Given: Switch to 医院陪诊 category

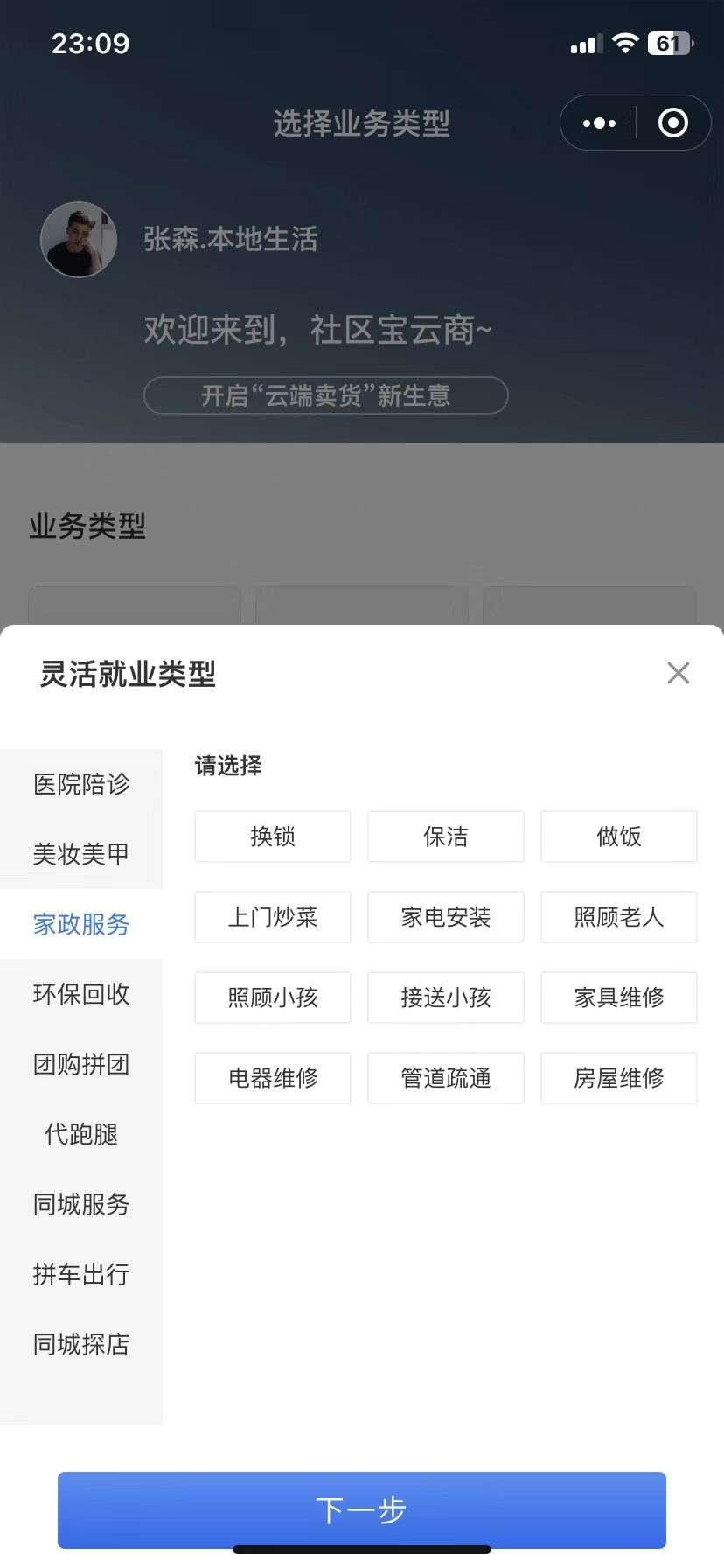Looking at the screenshot, I should pyautogui.click(x=81, y=784).
